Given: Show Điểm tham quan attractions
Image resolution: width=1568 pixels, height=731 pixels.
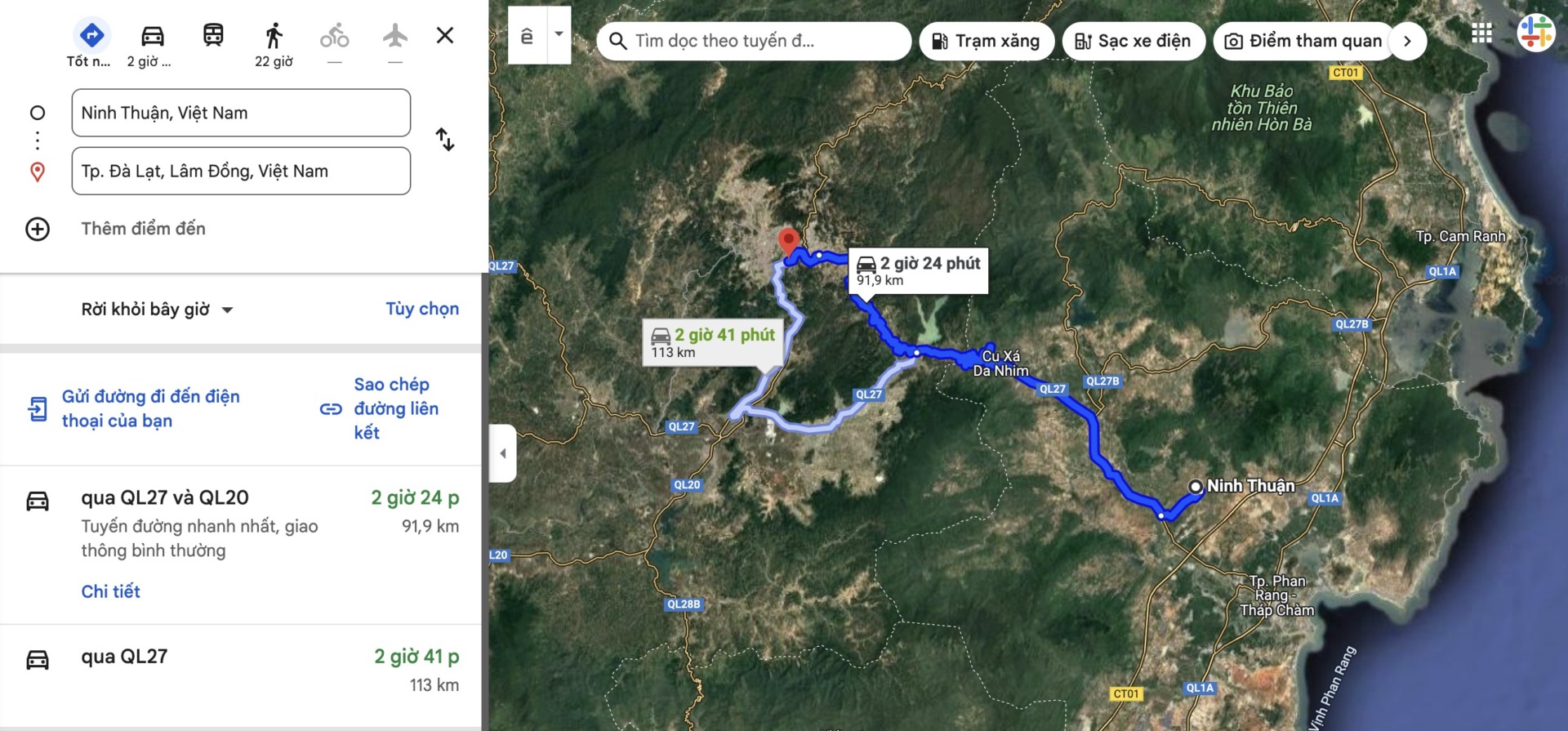Looking at the screenshot, I should point(1303,41).
